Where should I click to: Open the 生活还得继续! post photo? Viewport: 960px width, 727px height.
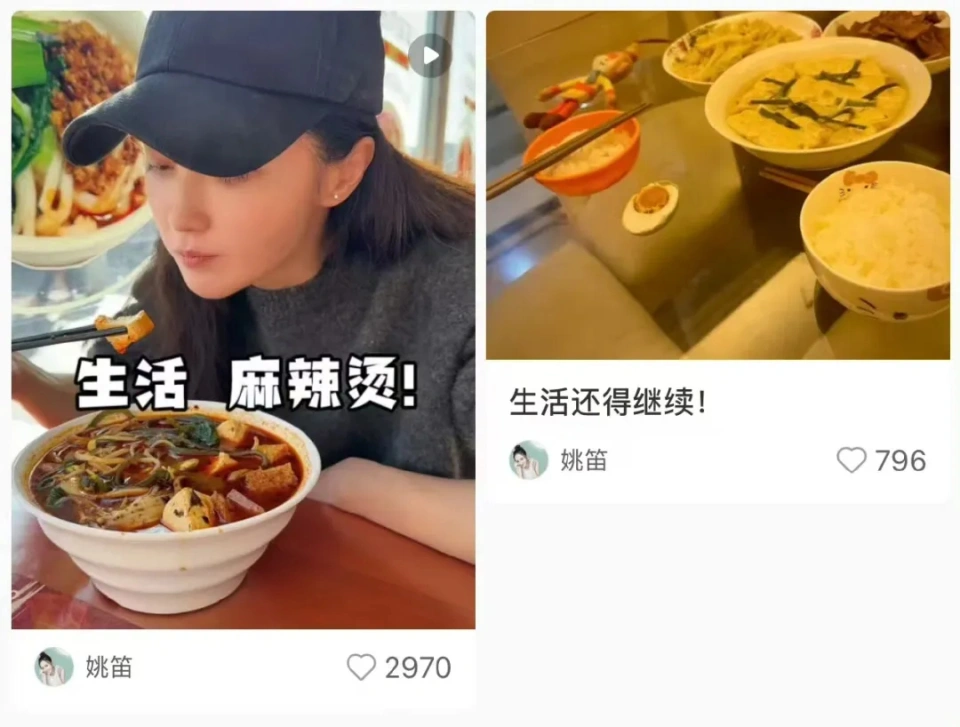click(718, 185)
